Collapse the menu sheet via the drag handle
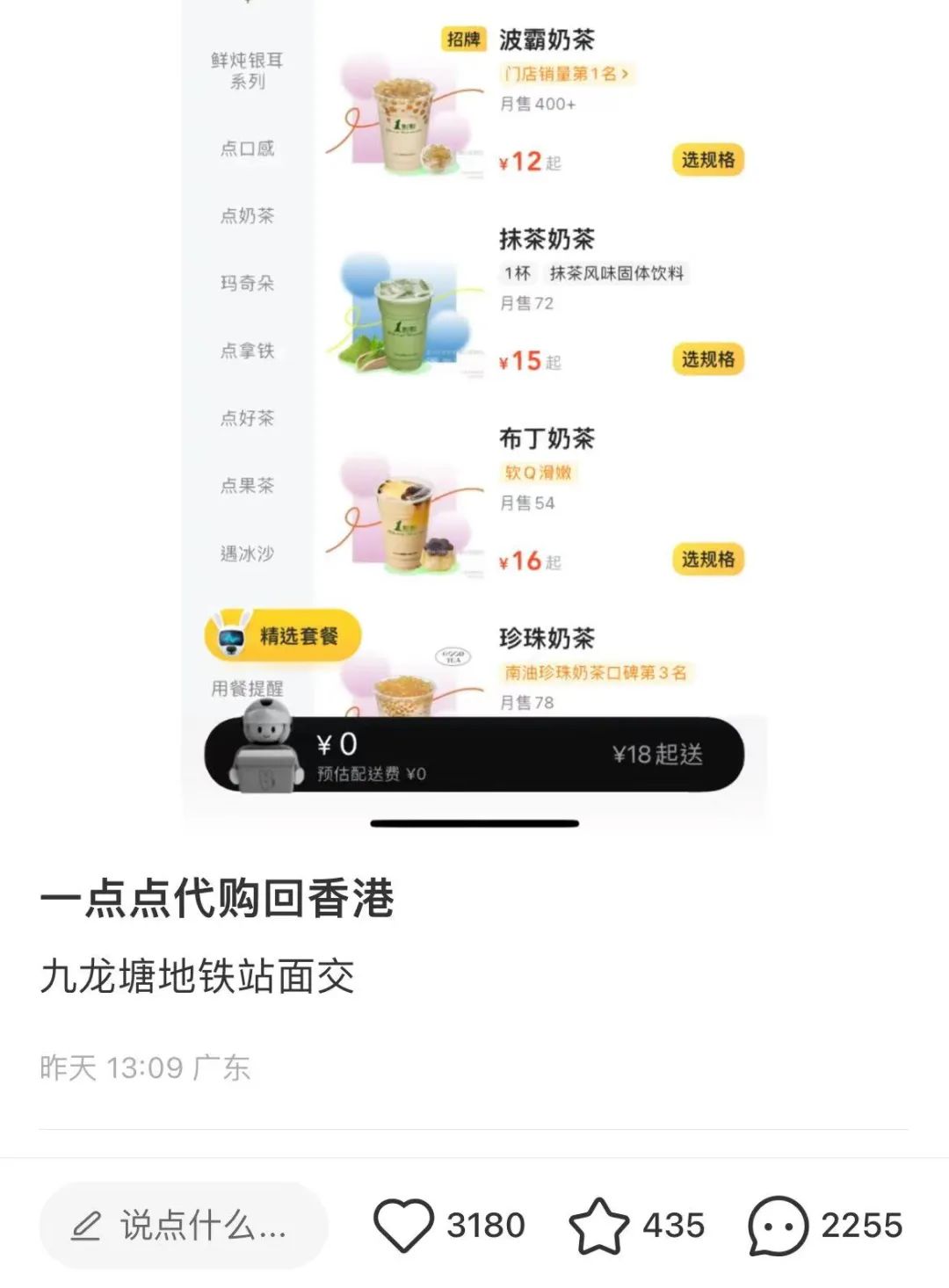This screenshot has height=1288, width=949. pos(474,821)
